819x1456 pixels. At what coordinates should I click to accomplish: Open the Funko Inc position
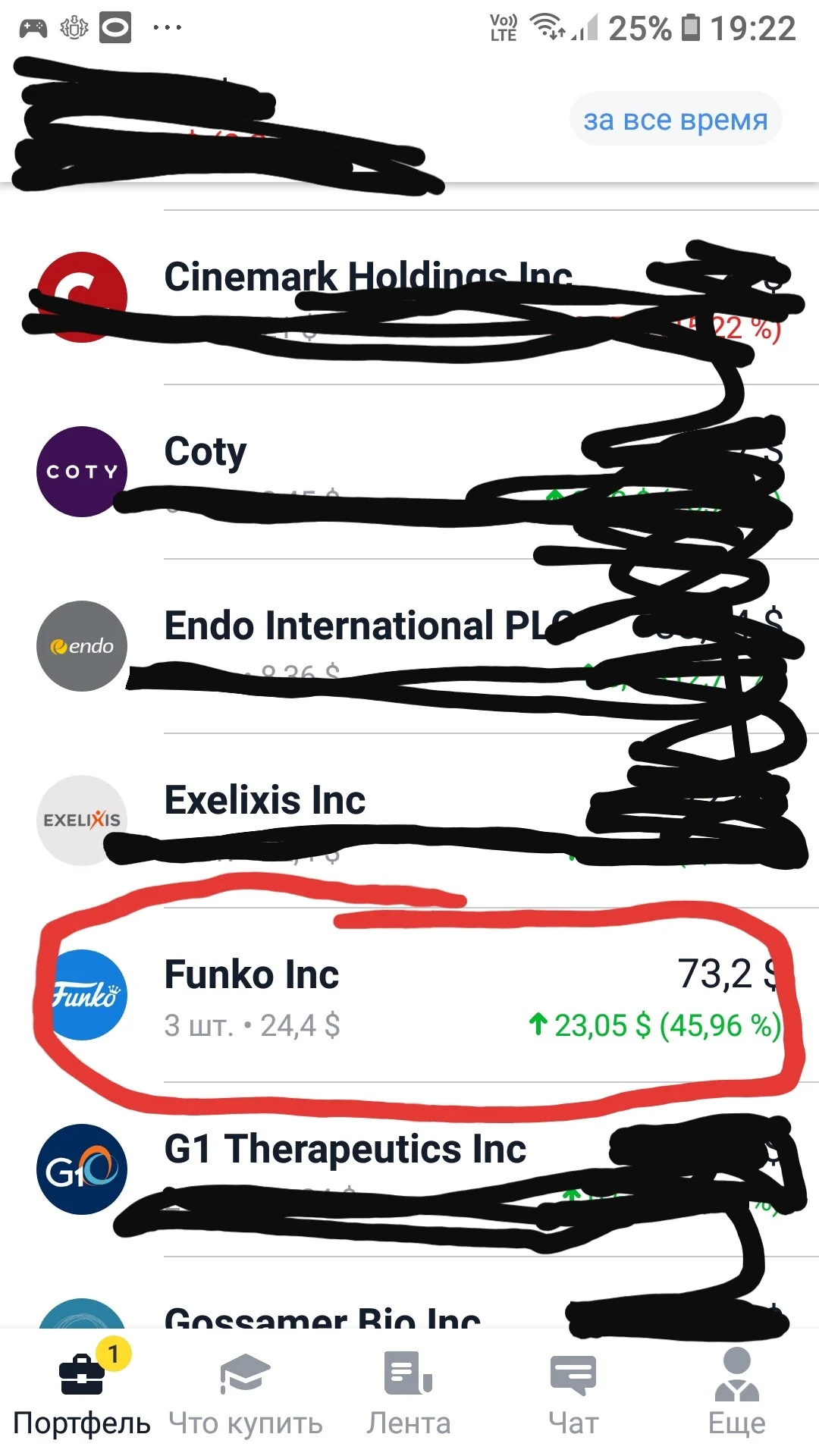[409, 995]
